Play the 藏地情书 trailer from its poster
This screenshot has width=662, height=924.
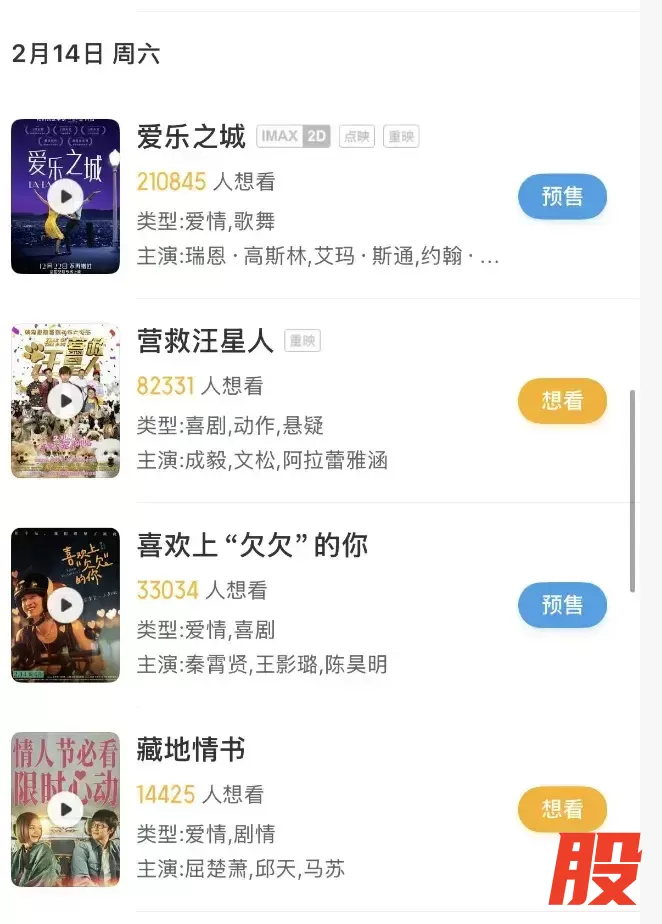tap(66, 809)
